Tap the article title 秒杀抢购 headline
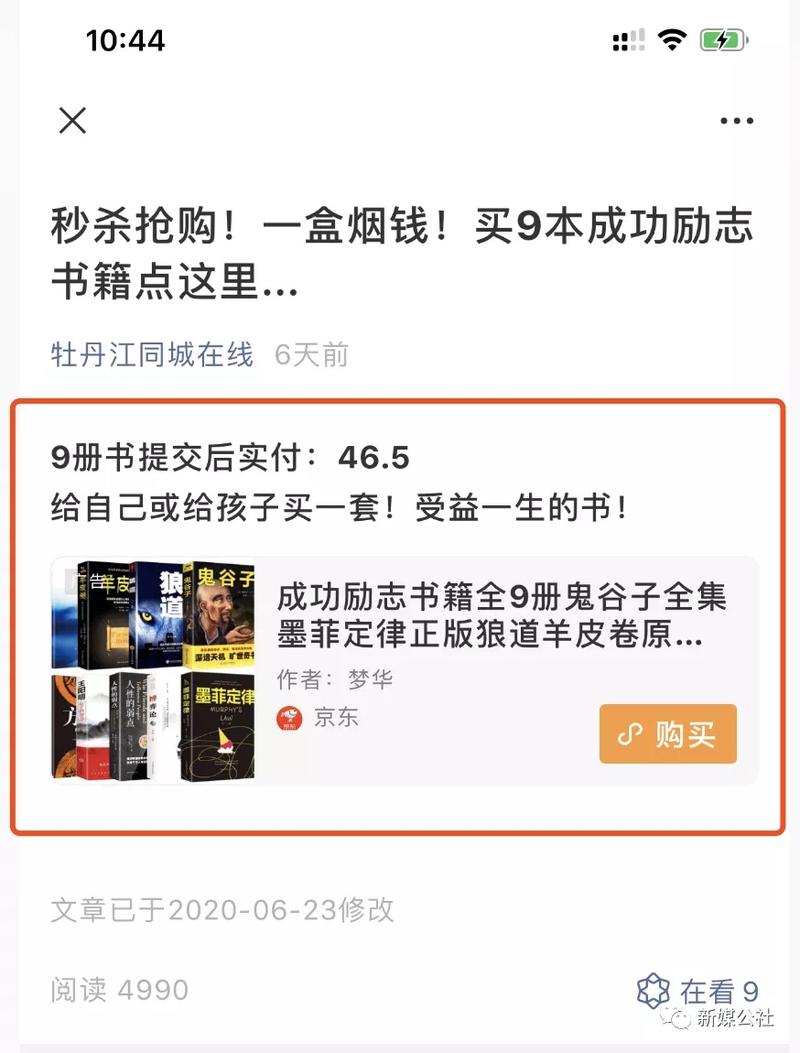The height and width of the screenshot is (1053, 800). pos(400,250)
